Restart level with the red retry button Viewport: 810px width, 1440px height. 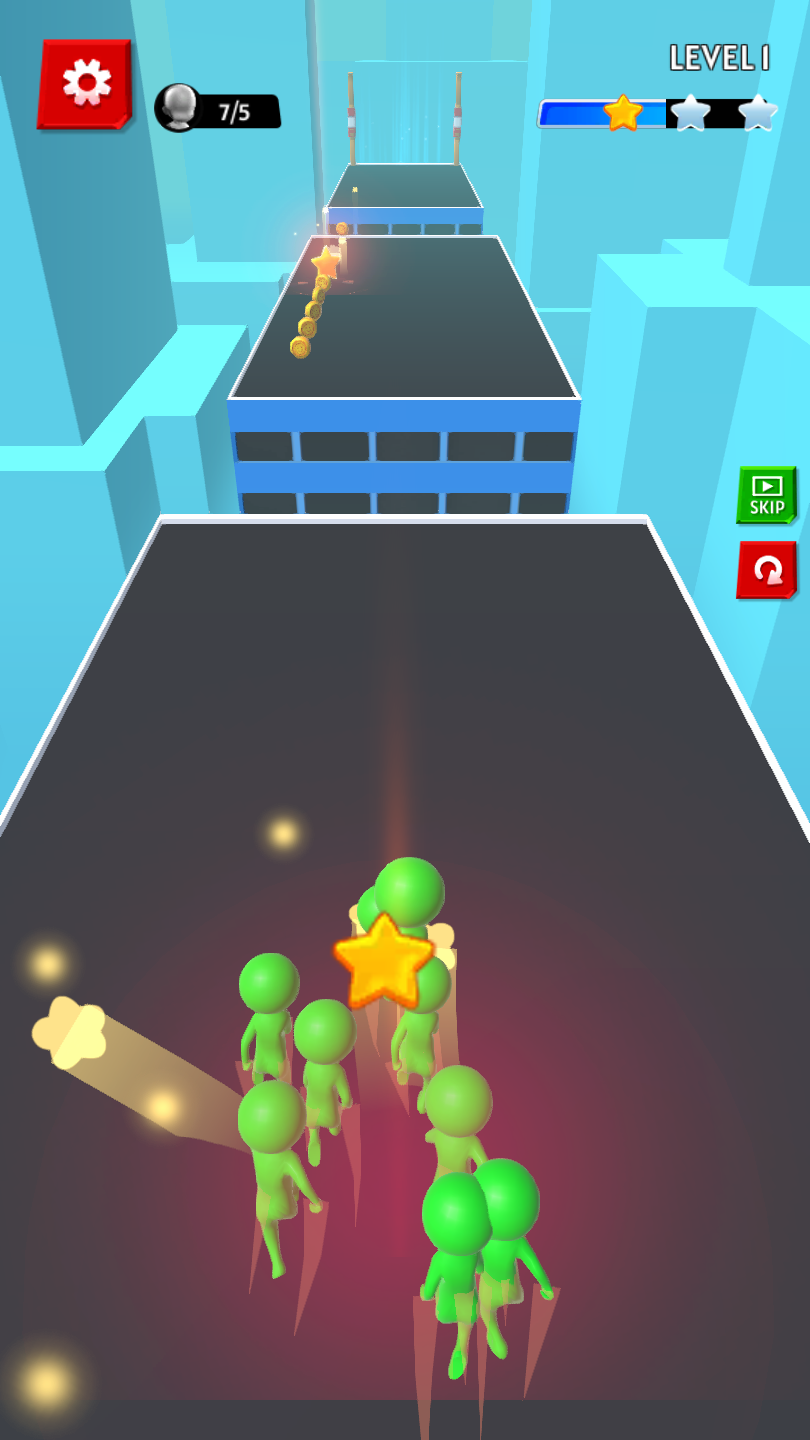coord(766,570)
